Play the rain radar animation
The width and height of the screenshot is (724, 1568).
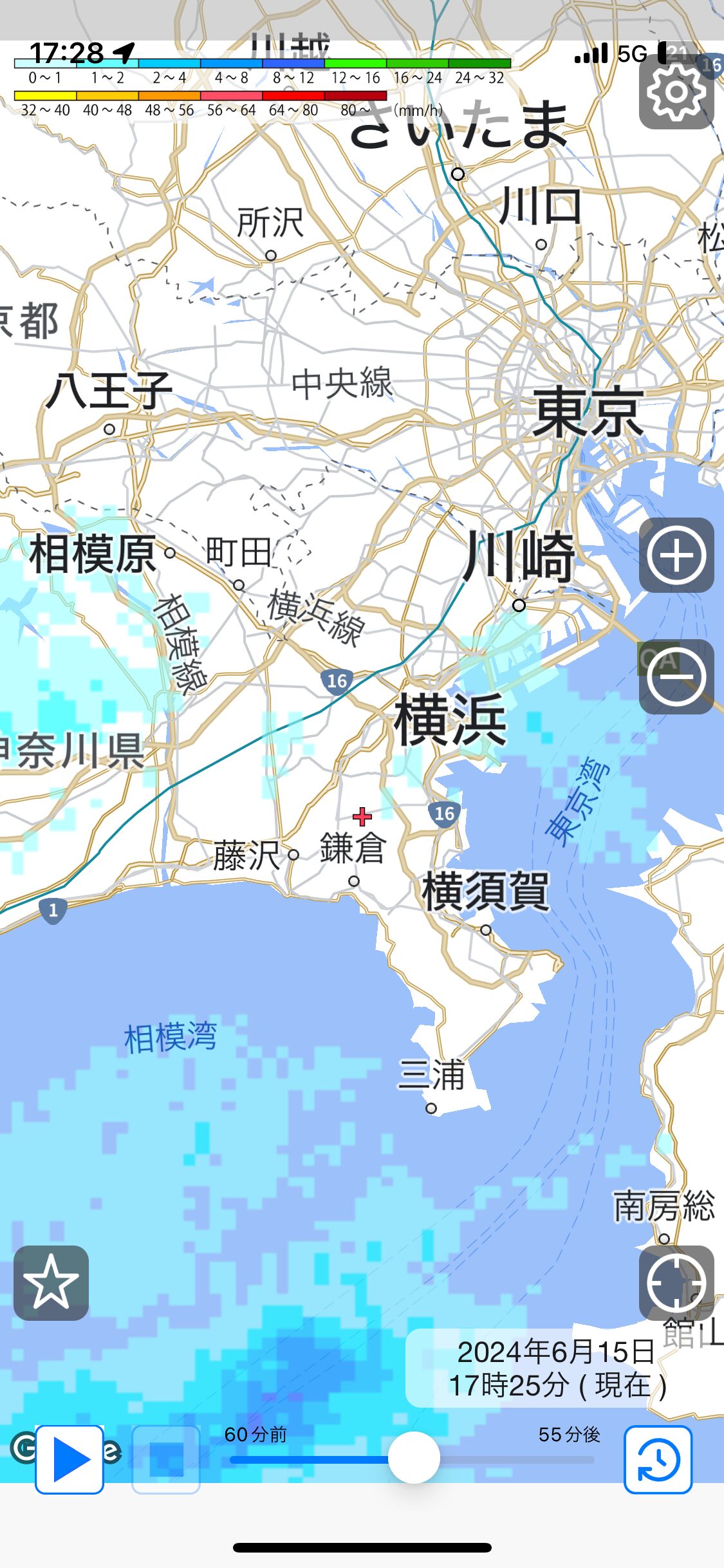pyautogui.click(x=70, y=1459)
